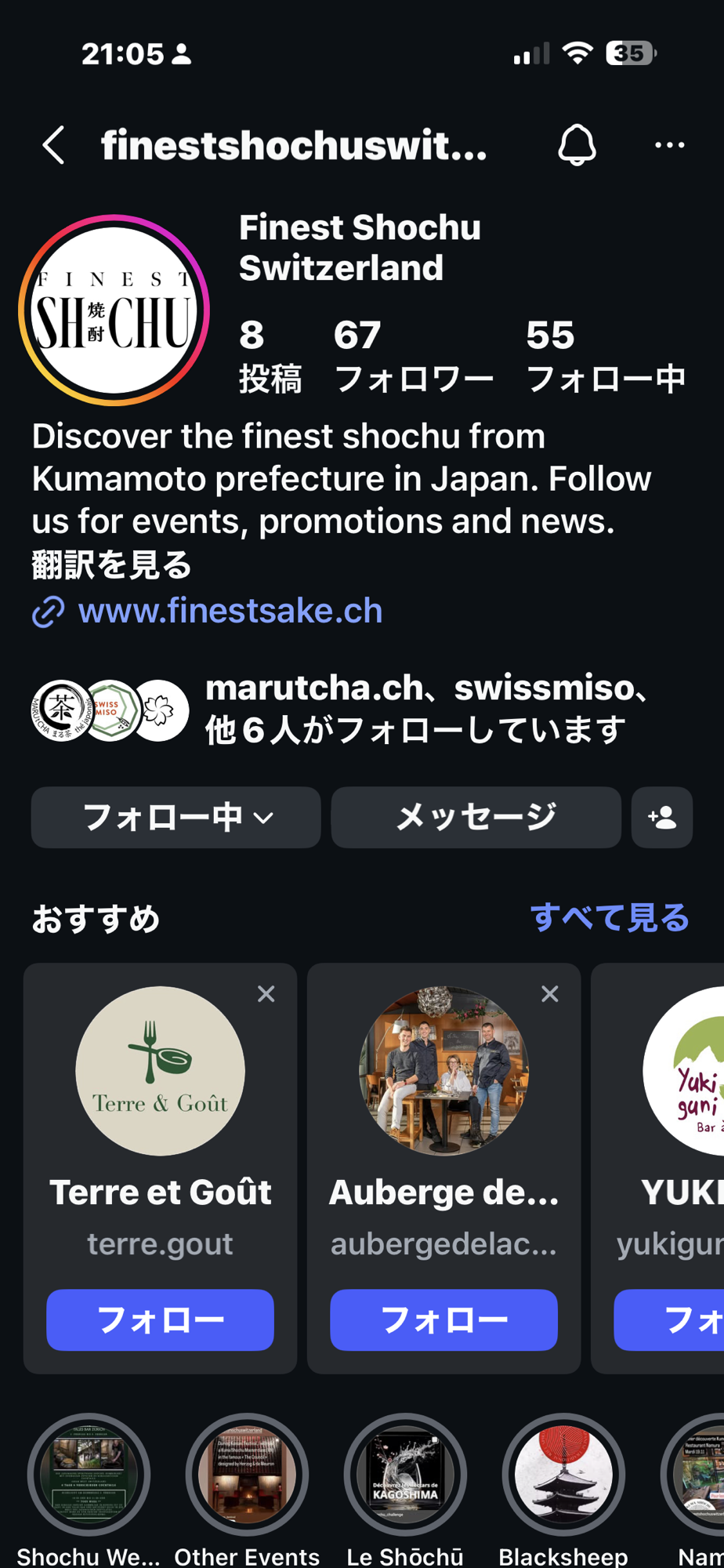This screenshot has width=724, height=1568.
Task: View the Finest Shochu profile story
Action: point(114,310)
